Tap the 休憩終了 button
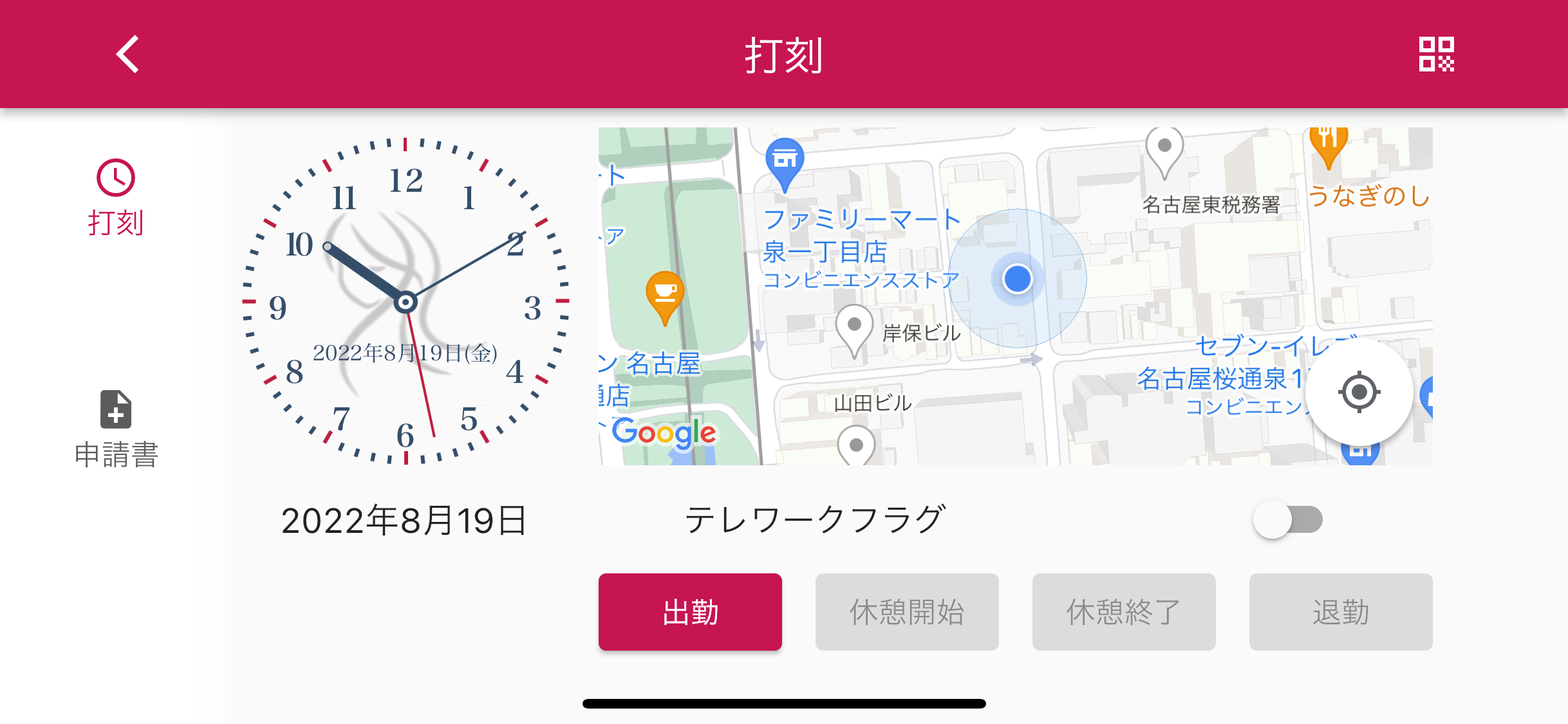 point(1124,612)
